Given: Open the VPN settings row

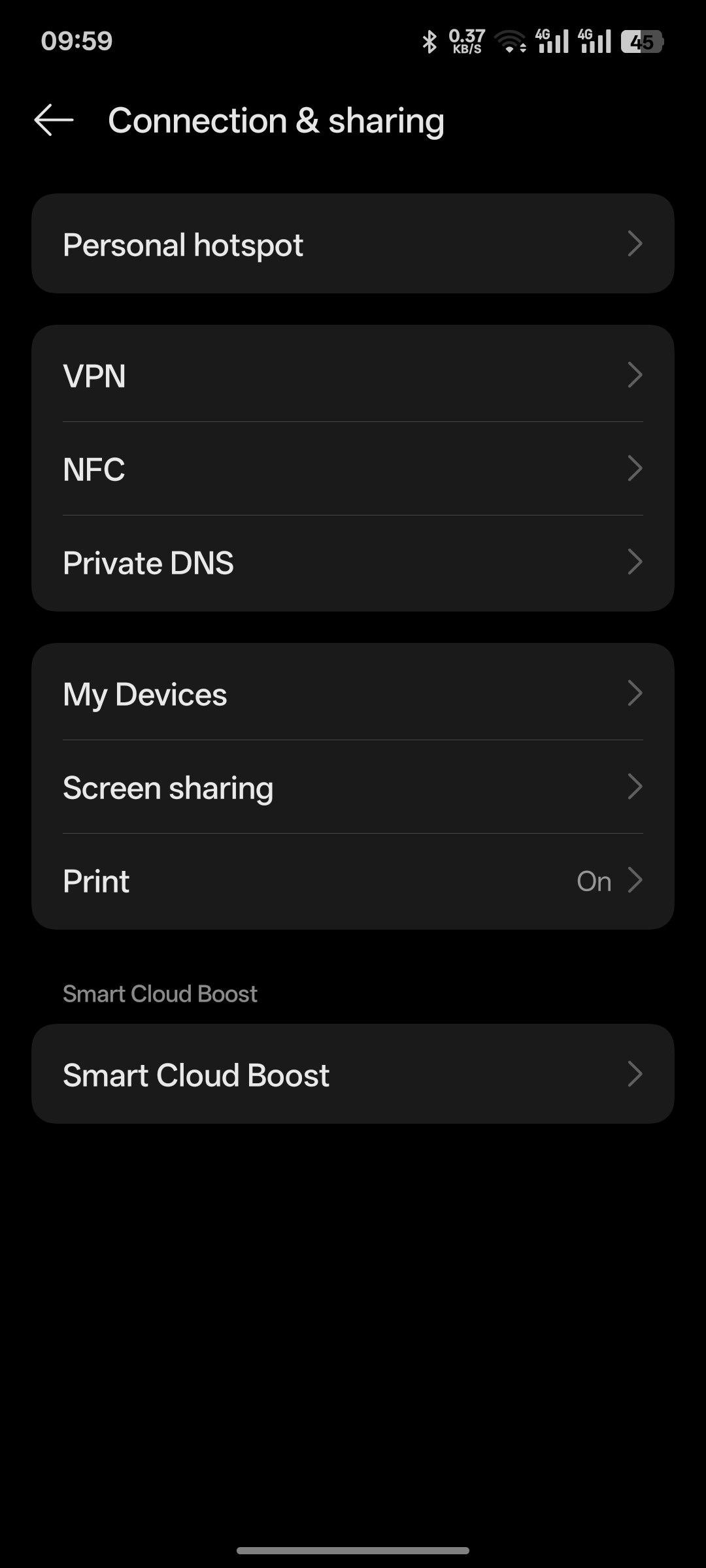Looking at the screenshot, I should click(353, 374).
